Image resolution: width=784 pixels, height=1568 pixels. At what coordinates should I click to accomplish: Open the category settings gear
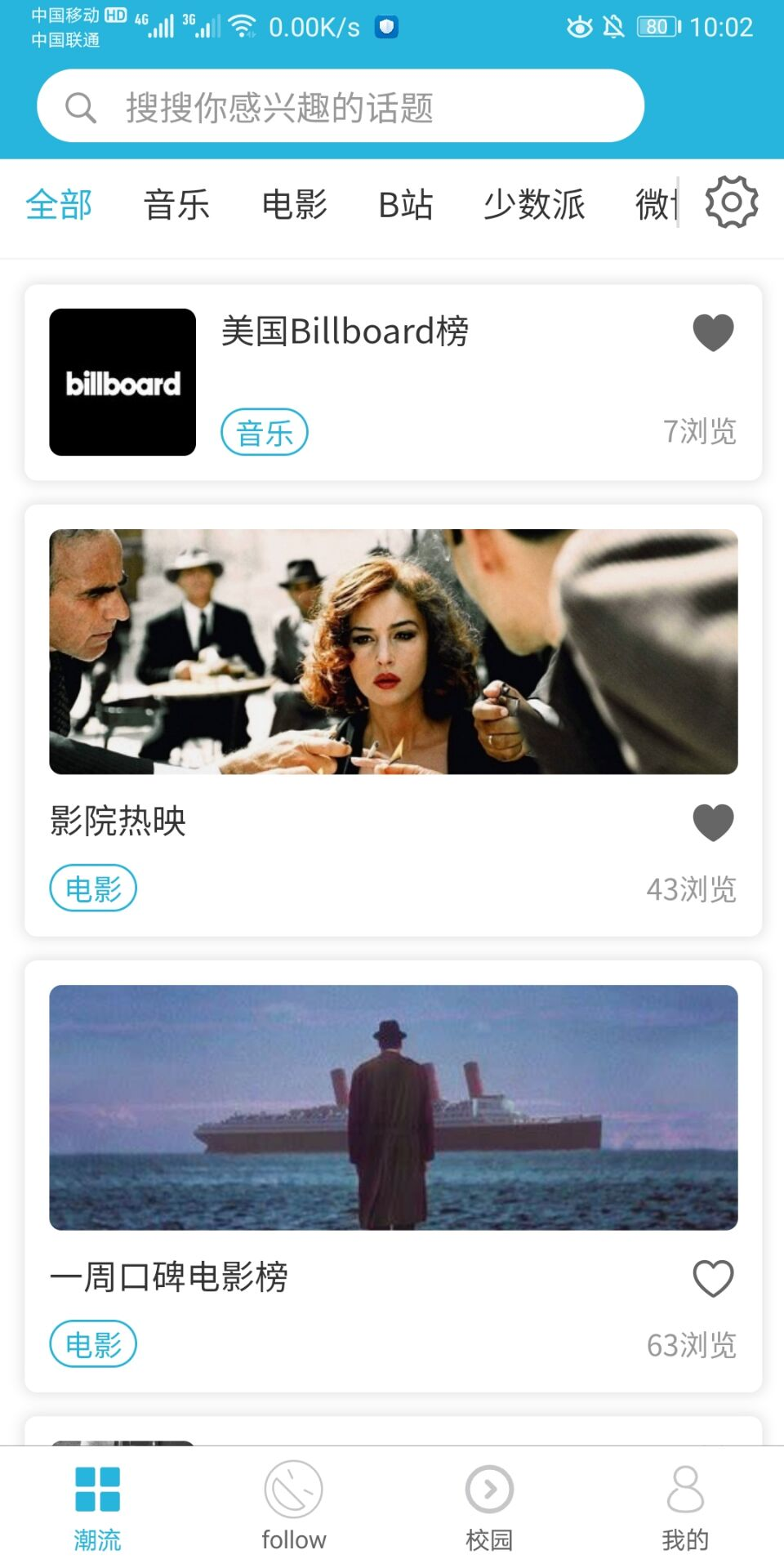coord(731,203)
